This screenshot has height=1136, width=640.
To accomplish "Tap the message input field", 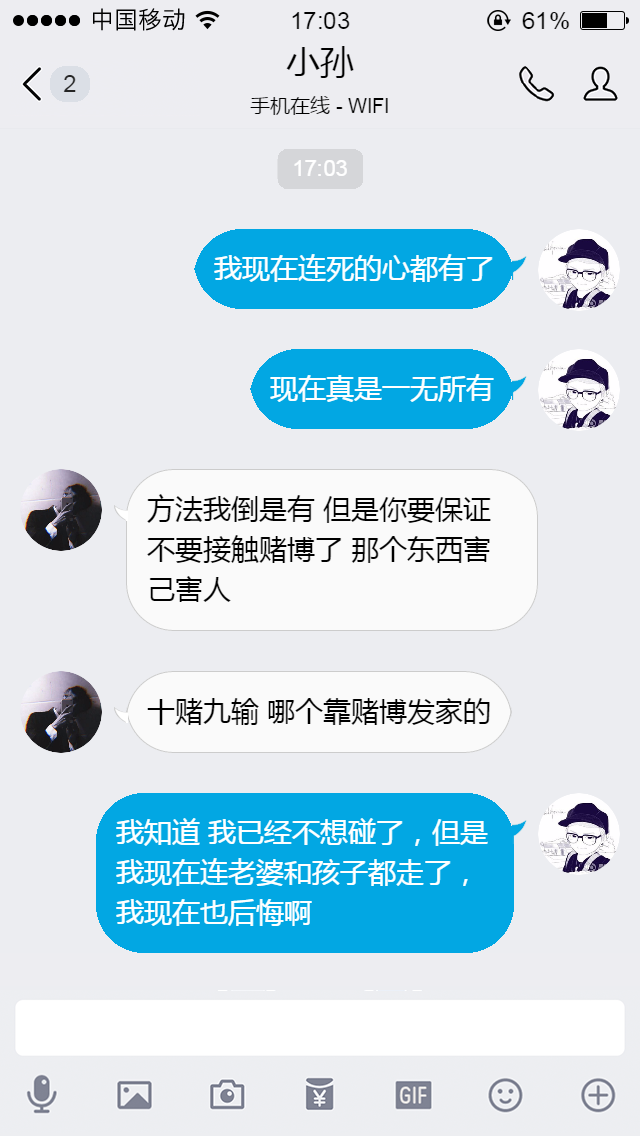I will [320, 1027].
